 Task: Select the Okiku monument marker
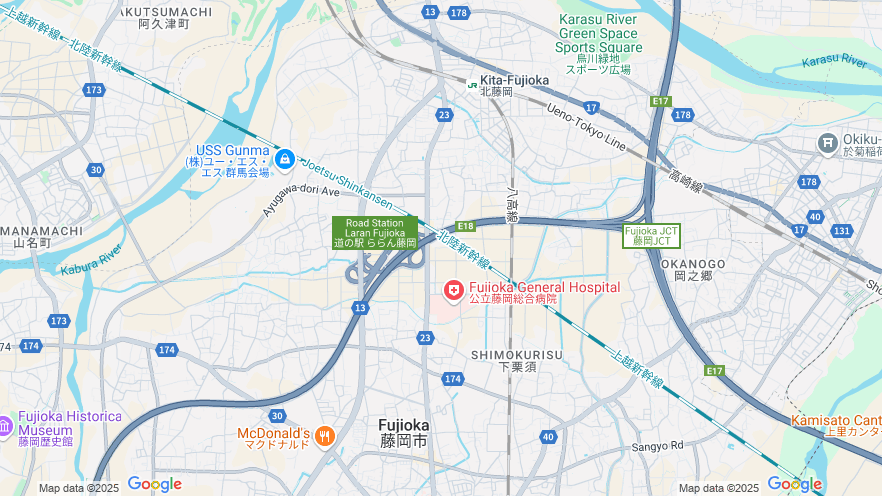tap(828, 143)
